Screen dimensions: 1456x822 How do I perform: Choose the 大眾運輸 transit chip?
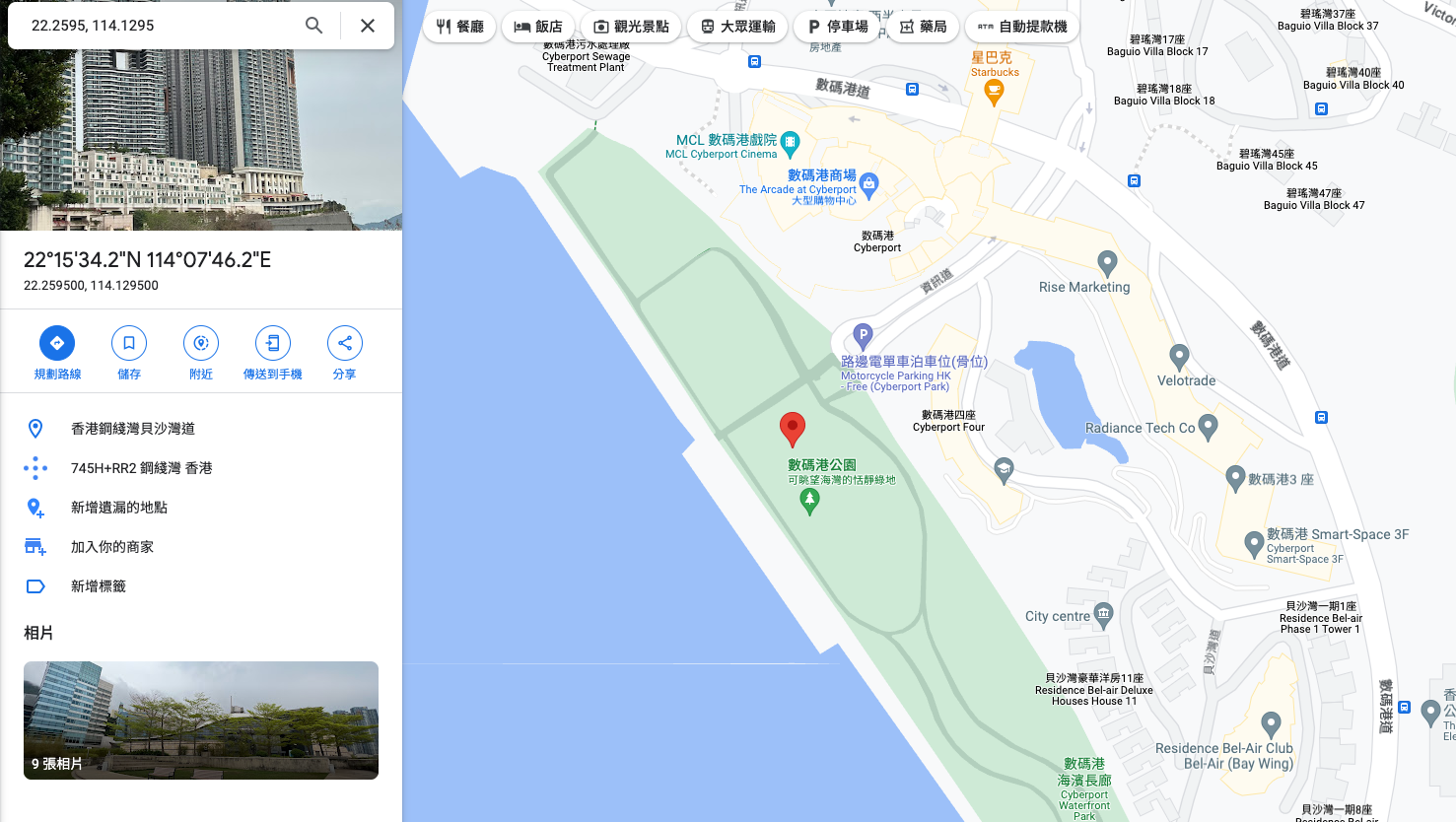pyautogui.click(x=737, y=27)
